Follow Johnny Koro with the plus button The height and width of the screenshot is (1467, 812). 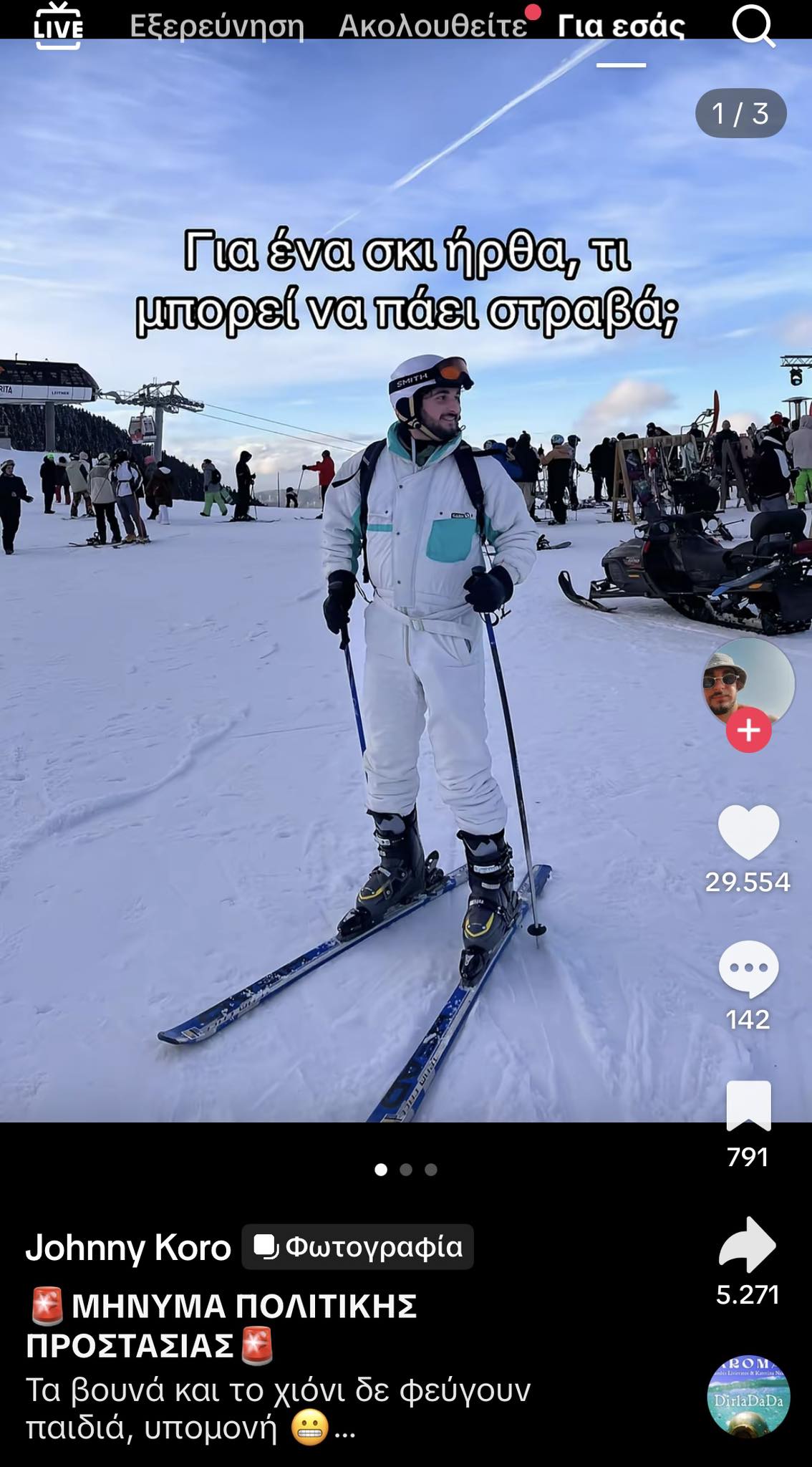[748, 730]
